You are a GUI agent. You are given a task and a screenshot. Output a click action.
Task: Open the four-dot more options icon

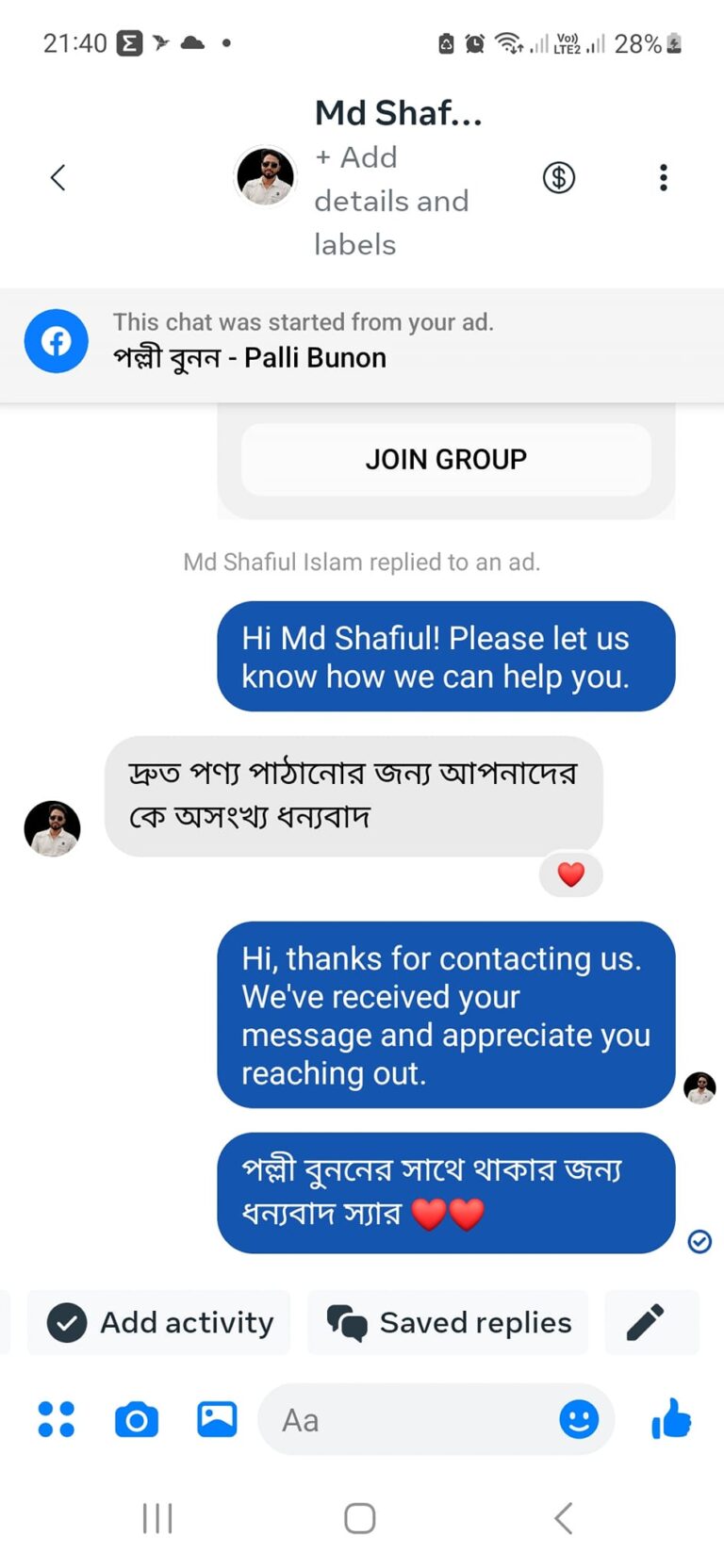57,1419
